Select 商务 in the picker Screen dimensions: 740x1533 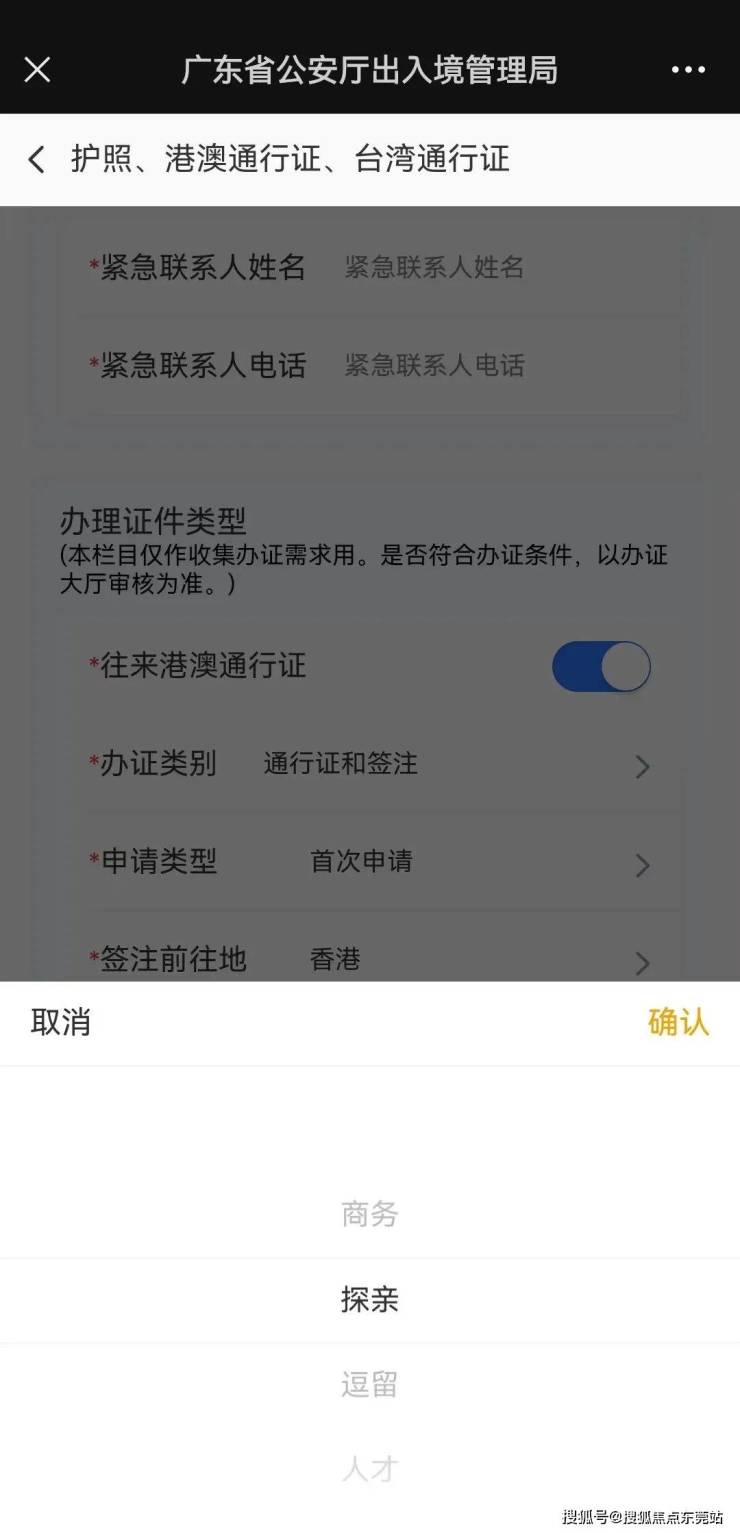click(369, 1214)
